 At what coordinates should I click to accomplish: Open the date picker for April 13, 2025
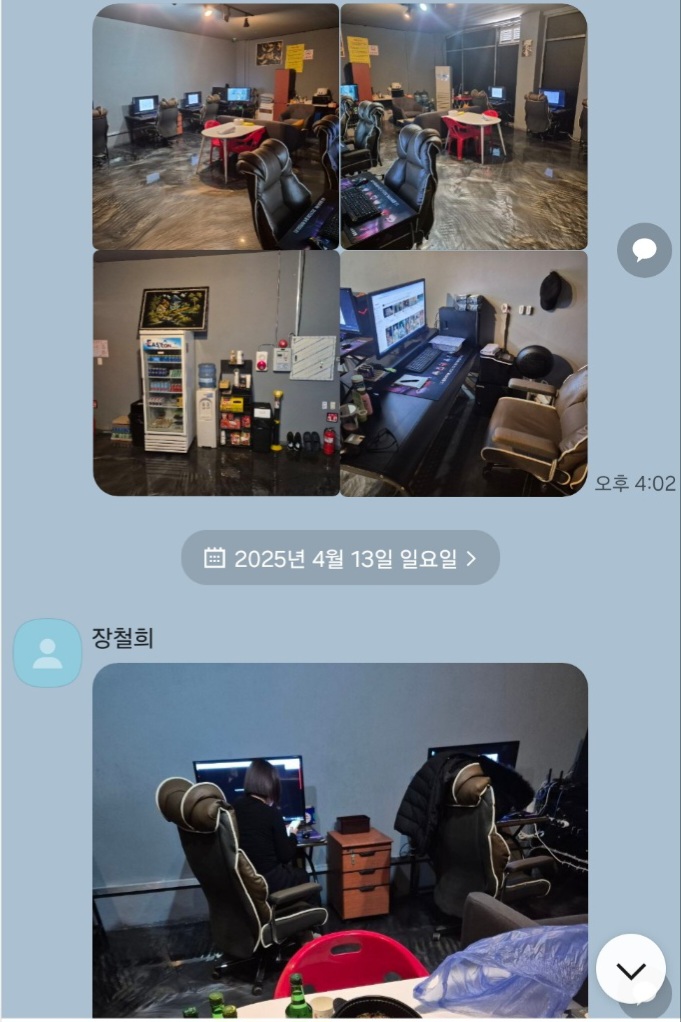pos(340,558)
